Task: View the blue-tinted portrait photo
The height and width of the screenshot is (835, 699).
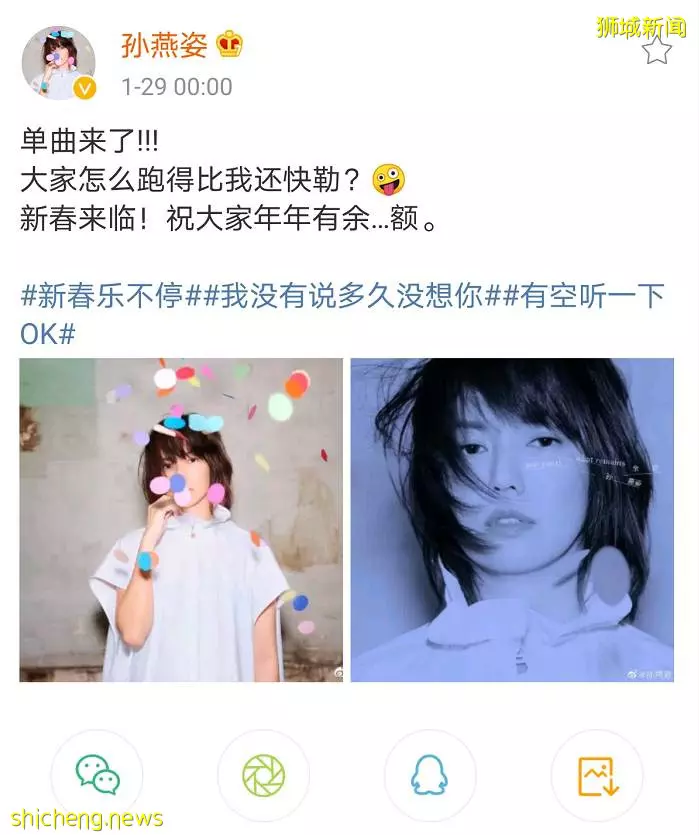Action: click(512, 520)
